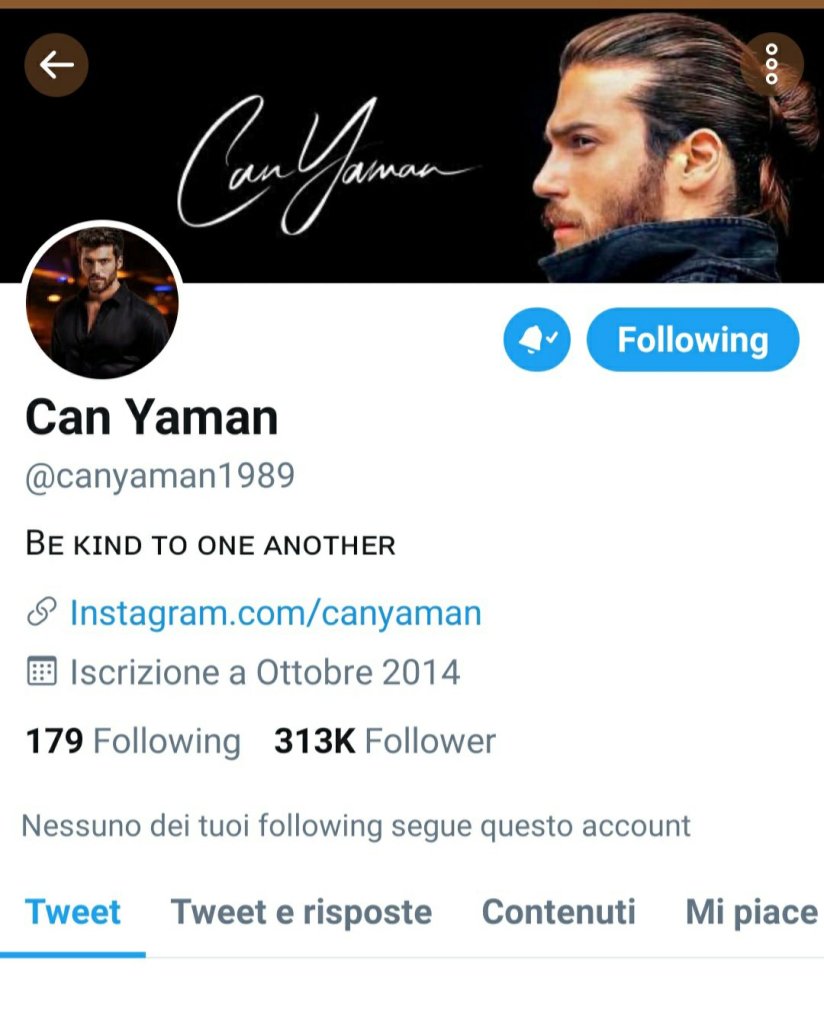Open the three-dot overflow menu

[771, 65]
